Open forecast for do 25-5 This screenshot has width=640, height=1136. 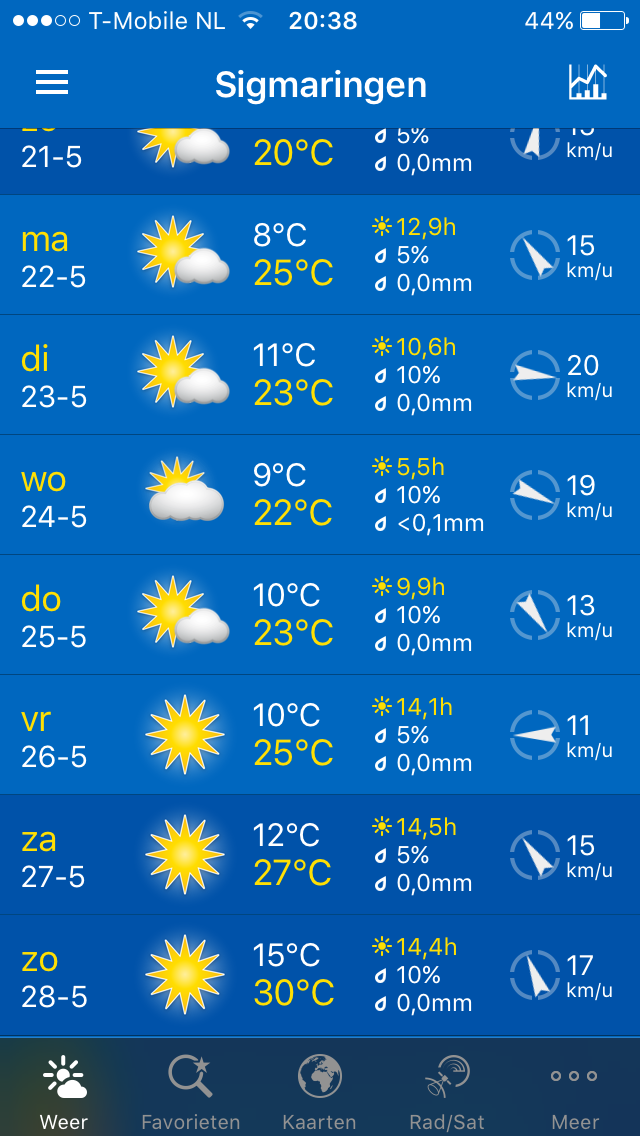coord(320,616)
